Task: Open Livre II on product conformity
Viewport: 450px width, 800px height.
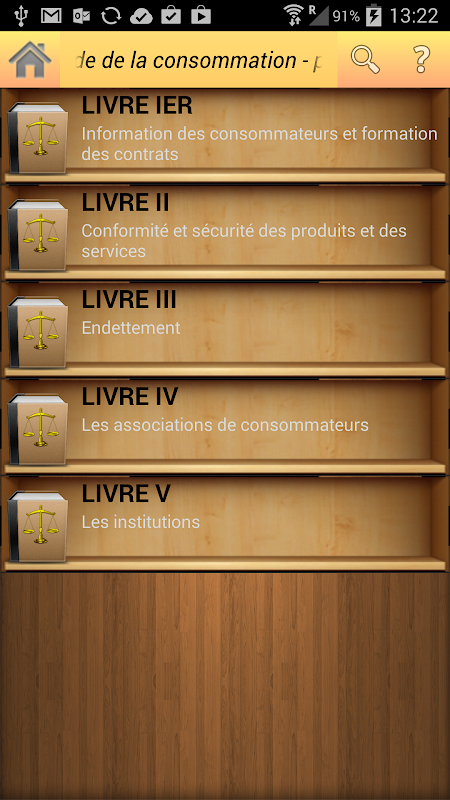Action: click(225, 233)
